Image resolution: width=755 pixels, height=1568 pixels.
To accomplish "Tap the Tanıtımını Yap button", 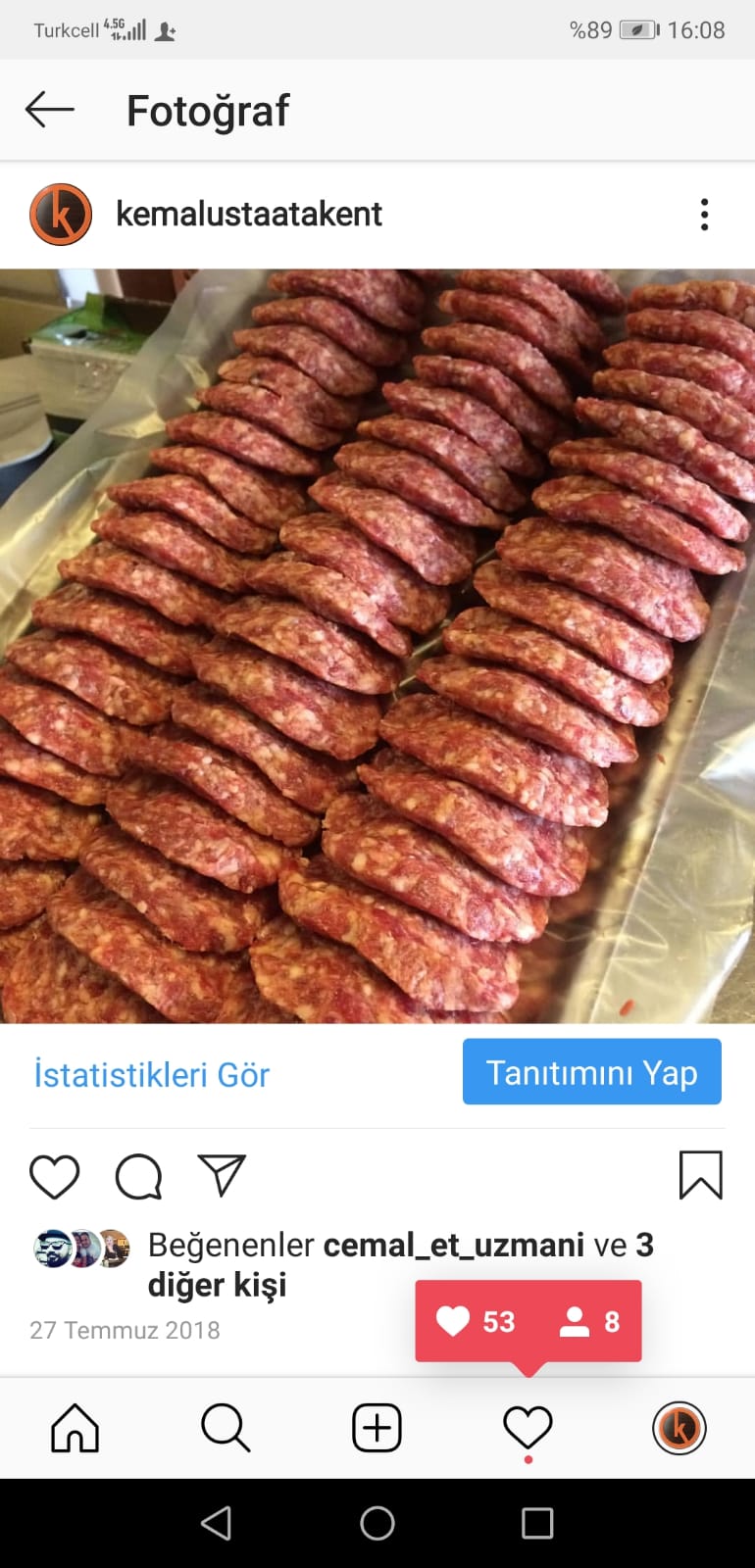I will click(592, 1072).
